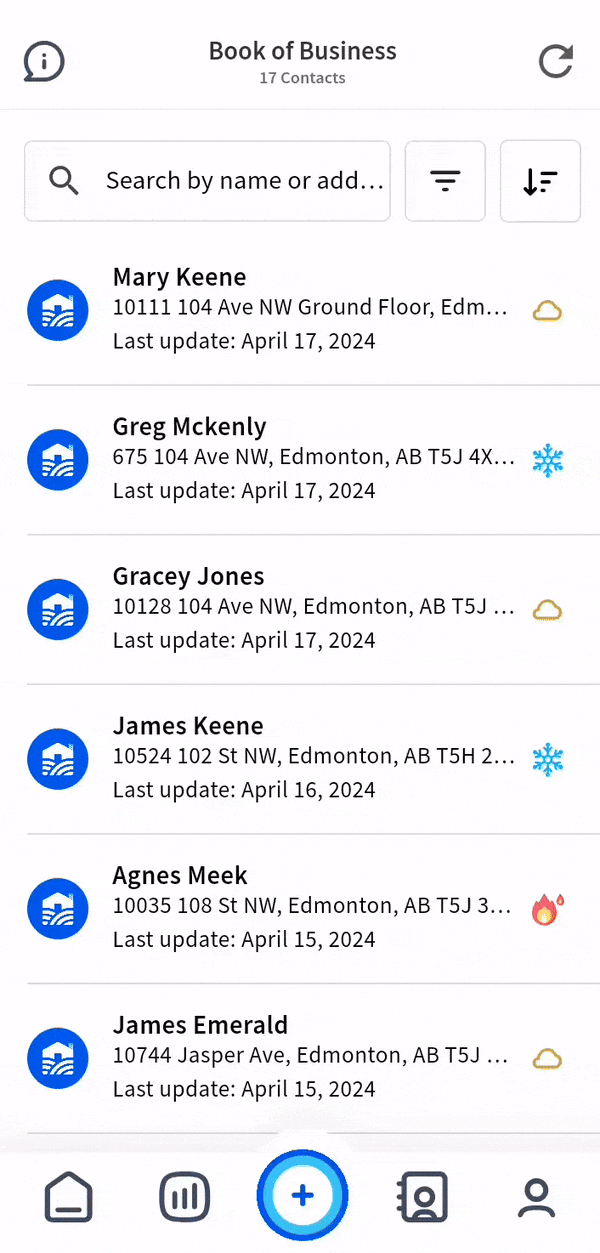
Task: Open Agnes Meek's contact entry
Action: (x=300, y=909)
